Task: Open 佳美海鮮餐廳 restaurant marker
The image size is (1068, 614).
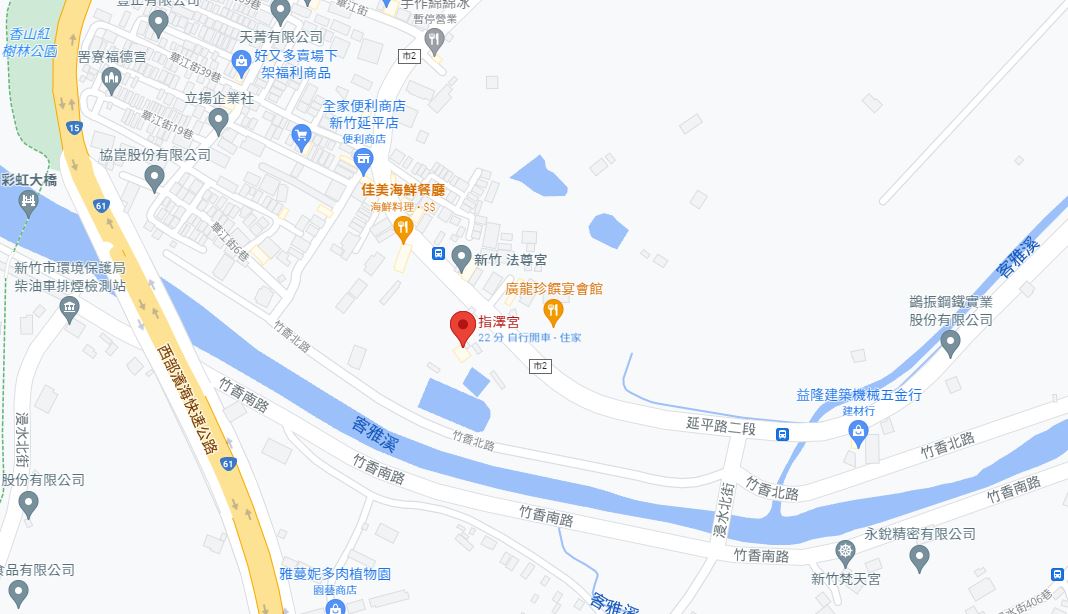Action: coord(403,228)
